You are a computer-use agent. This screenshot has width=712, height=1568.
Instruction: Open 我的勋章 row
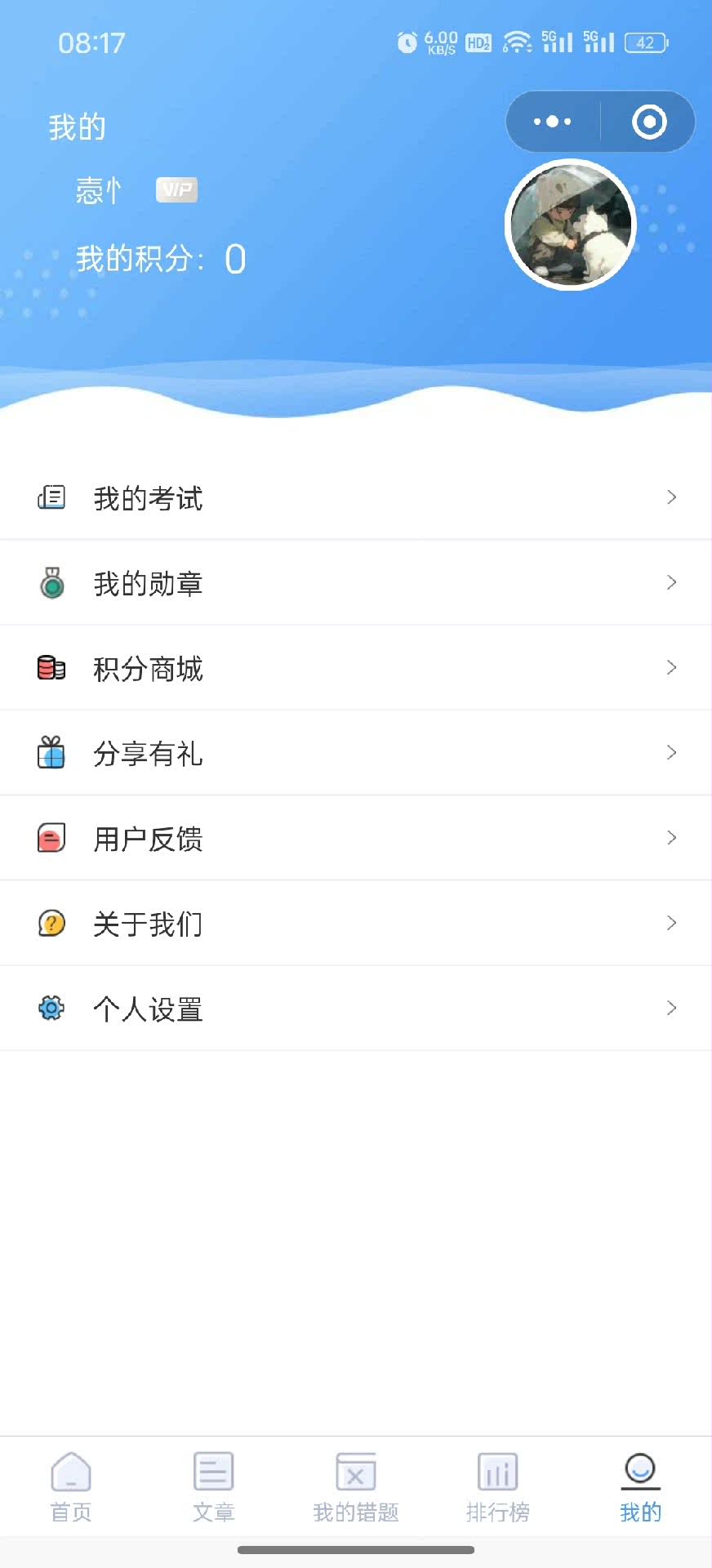(x=356, y=583)
